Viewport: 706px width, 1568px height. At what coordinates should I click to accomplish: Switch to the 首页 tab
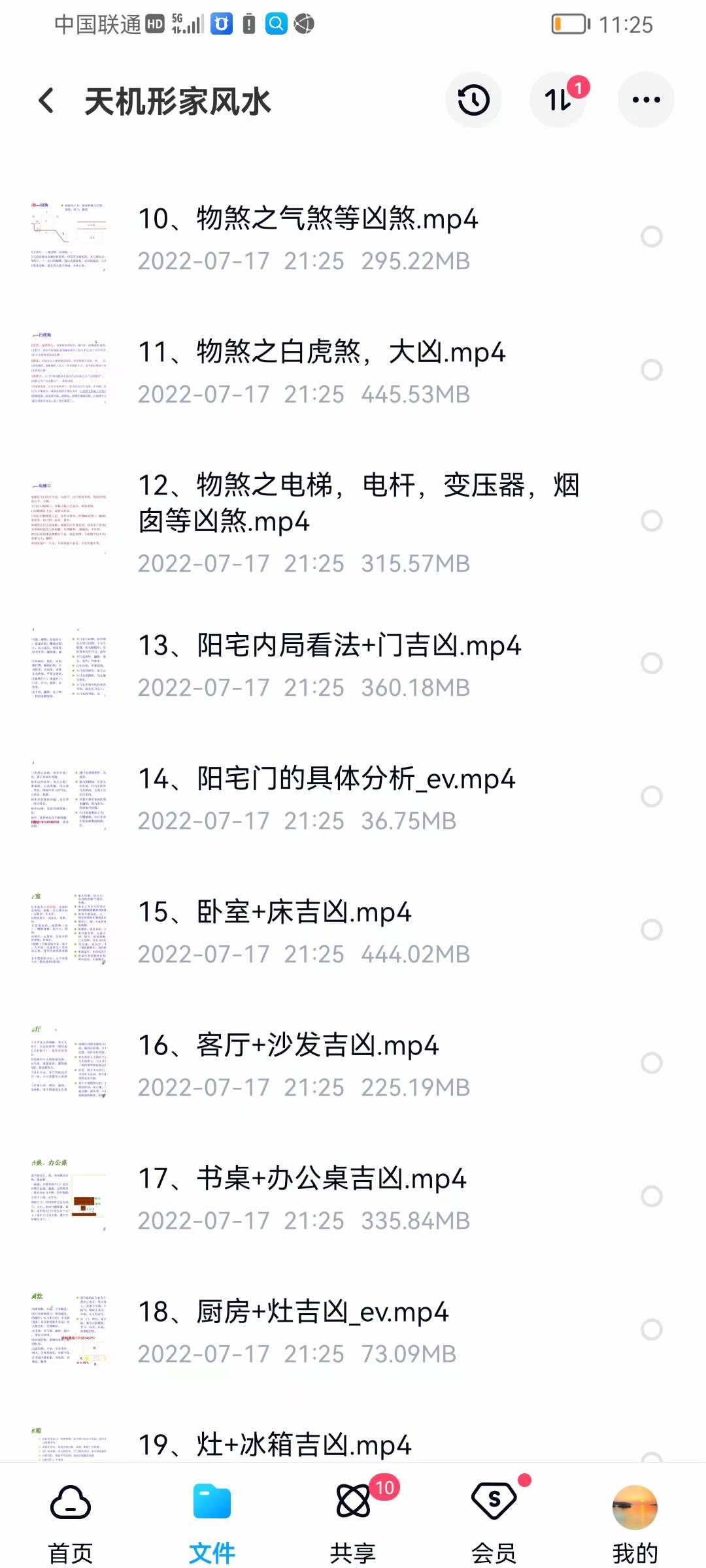[69, 1522]
